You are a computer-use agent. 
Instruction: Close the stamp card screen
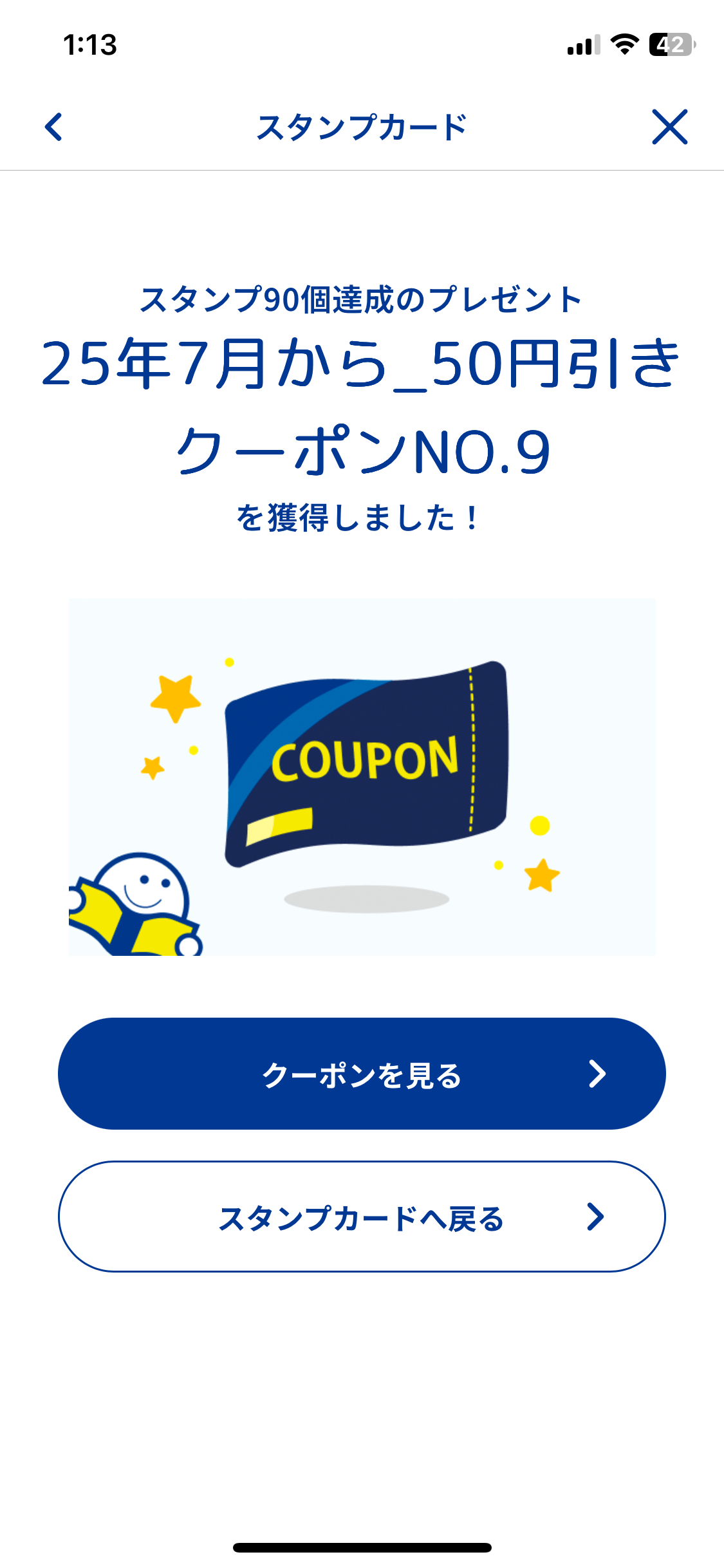pos(669,127)
